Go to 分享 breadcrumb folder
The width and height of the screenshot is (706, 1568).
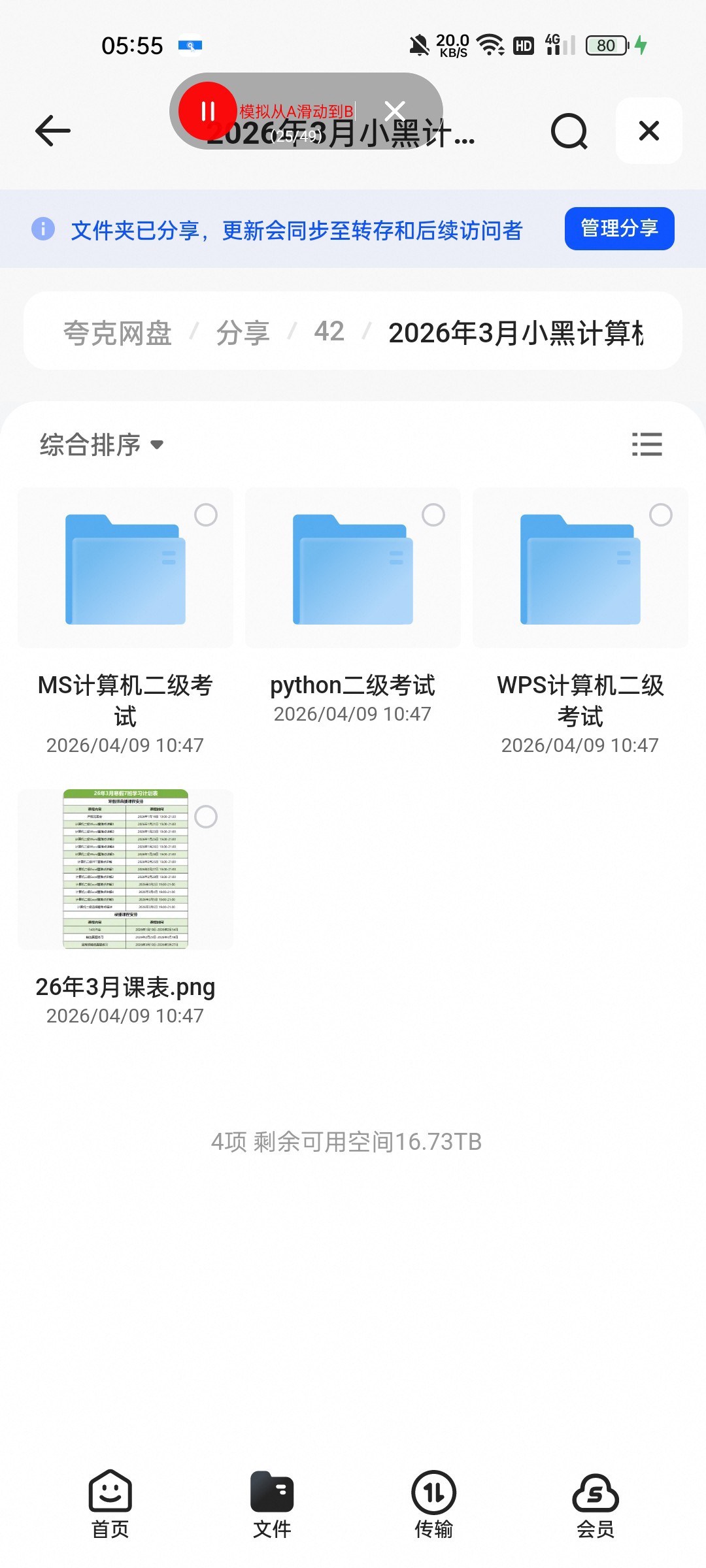click(x=243, y=333)
